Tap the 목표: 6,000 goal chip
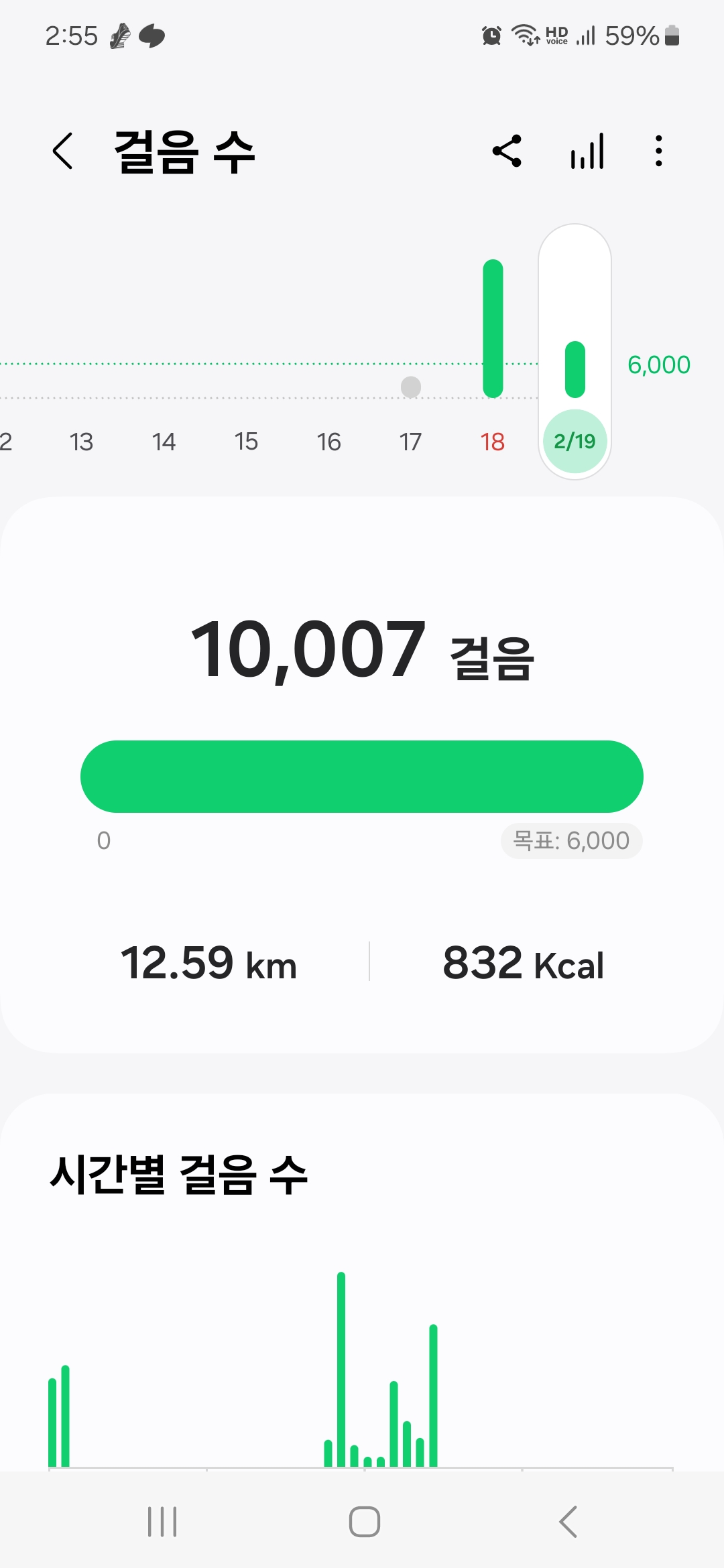 point(571,840)
